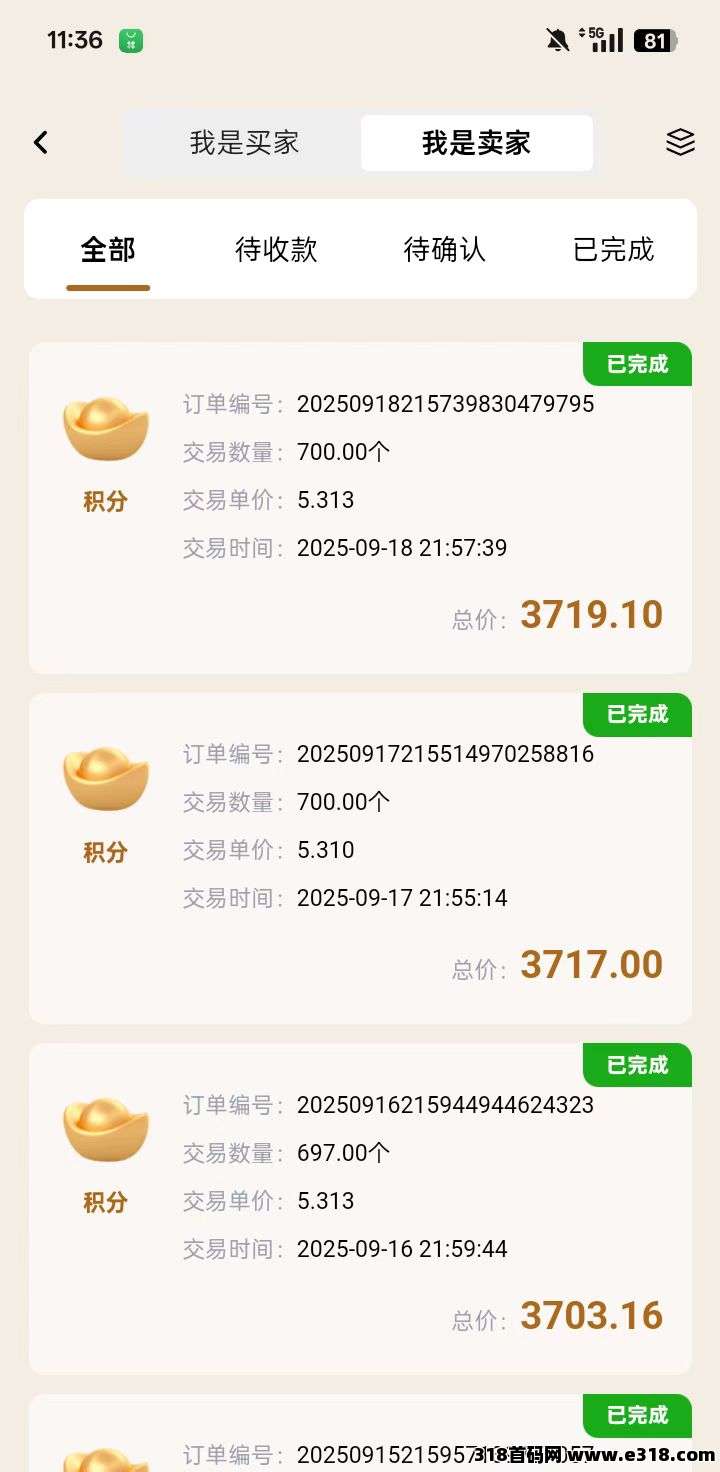
Task: Switch to the 待收款 tab
Action: click(276, 250)
